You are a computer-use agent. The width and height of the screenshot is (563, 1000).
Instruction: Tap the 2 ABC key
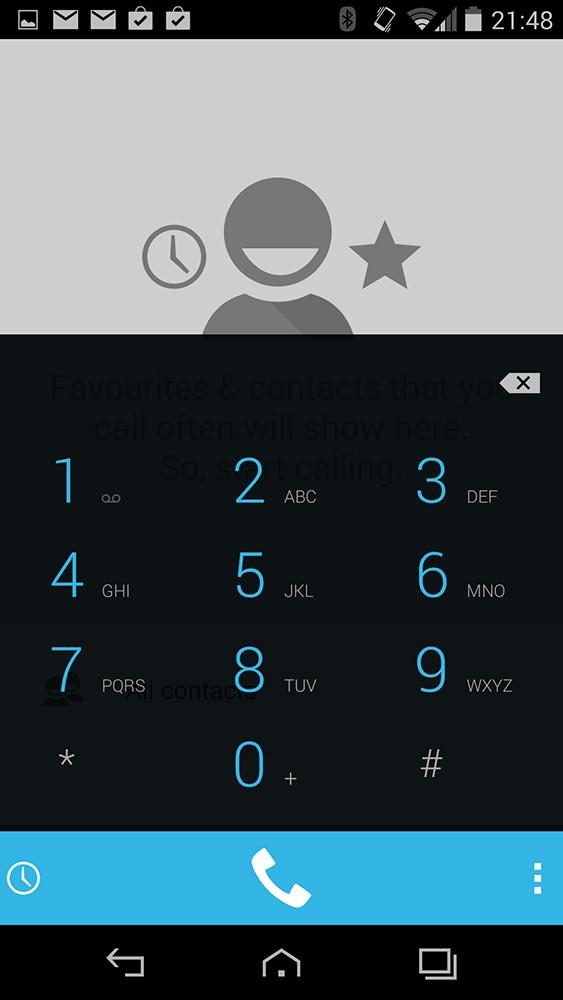pos(275,482)
